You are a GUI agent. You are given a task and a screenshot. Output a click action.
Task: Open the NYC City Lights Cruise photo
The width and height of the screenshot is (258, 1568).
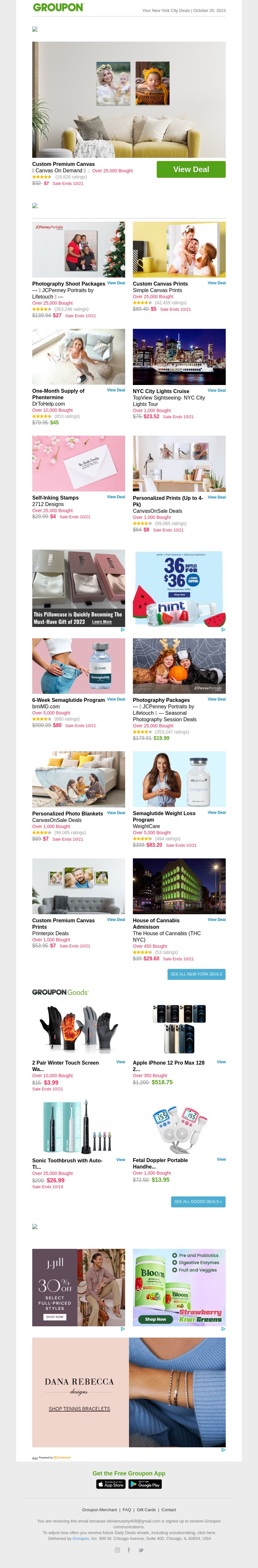[179, 357]
